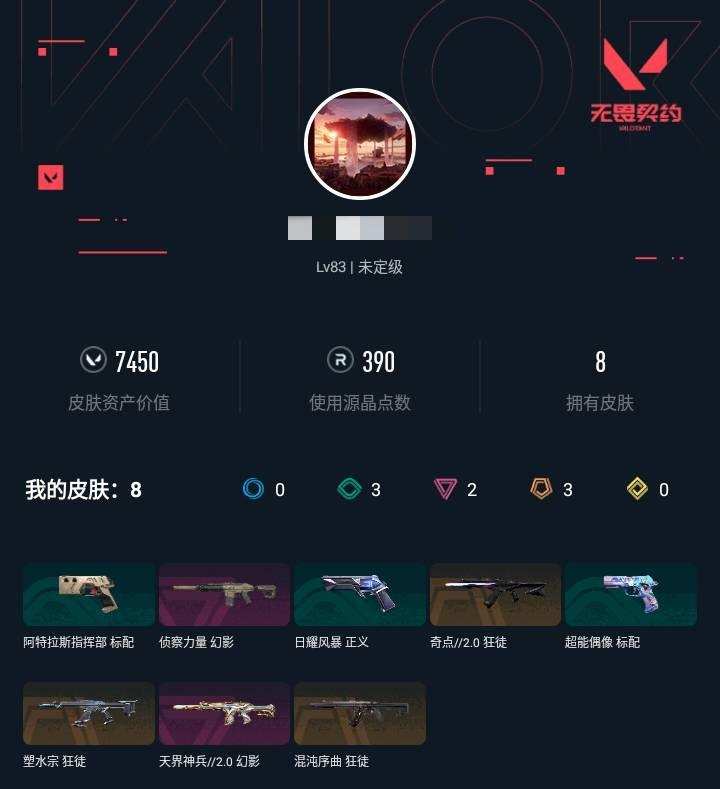
Task: Click the red Valorant logo in top left
Action: 49,178
